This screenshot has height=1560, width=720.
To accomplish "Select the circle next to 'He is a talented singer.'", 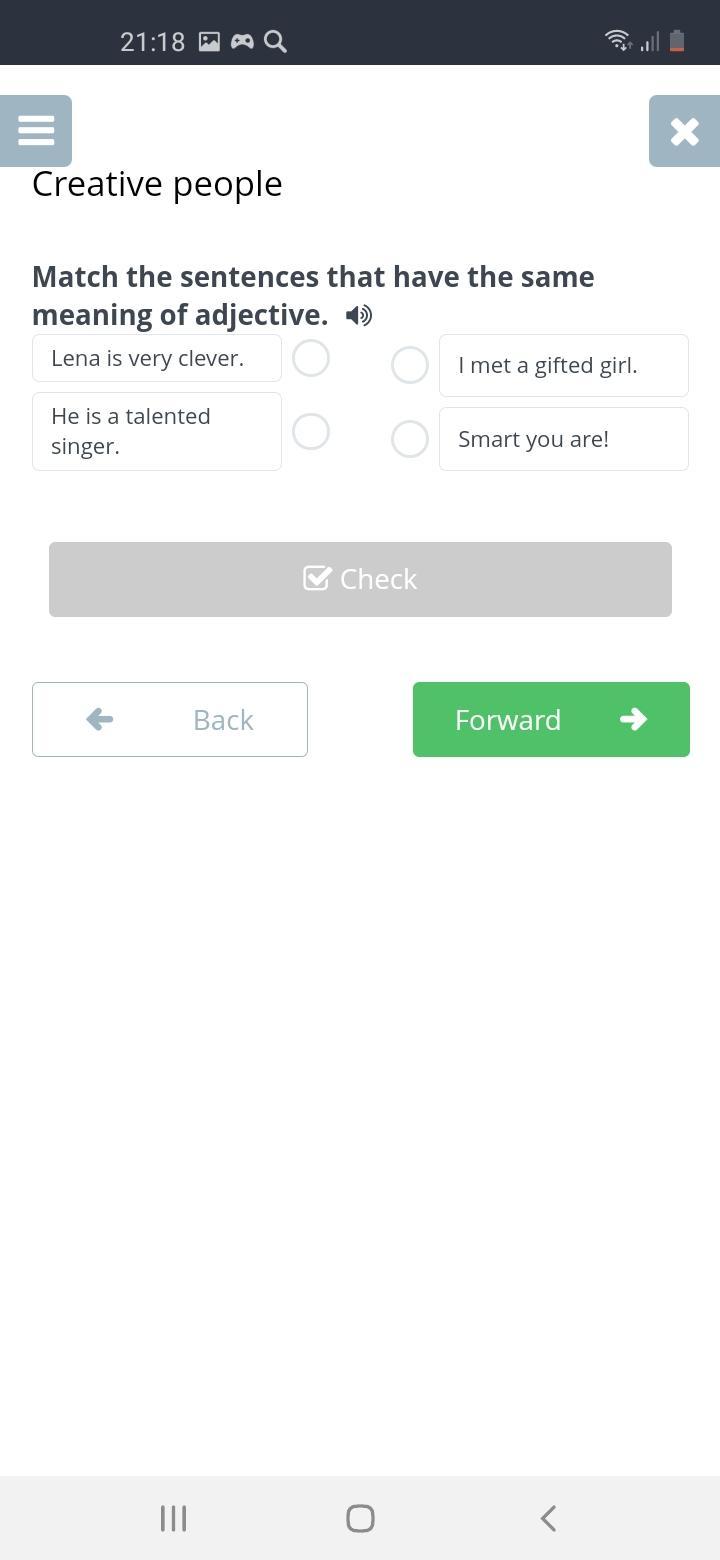I will click(311, 432).
